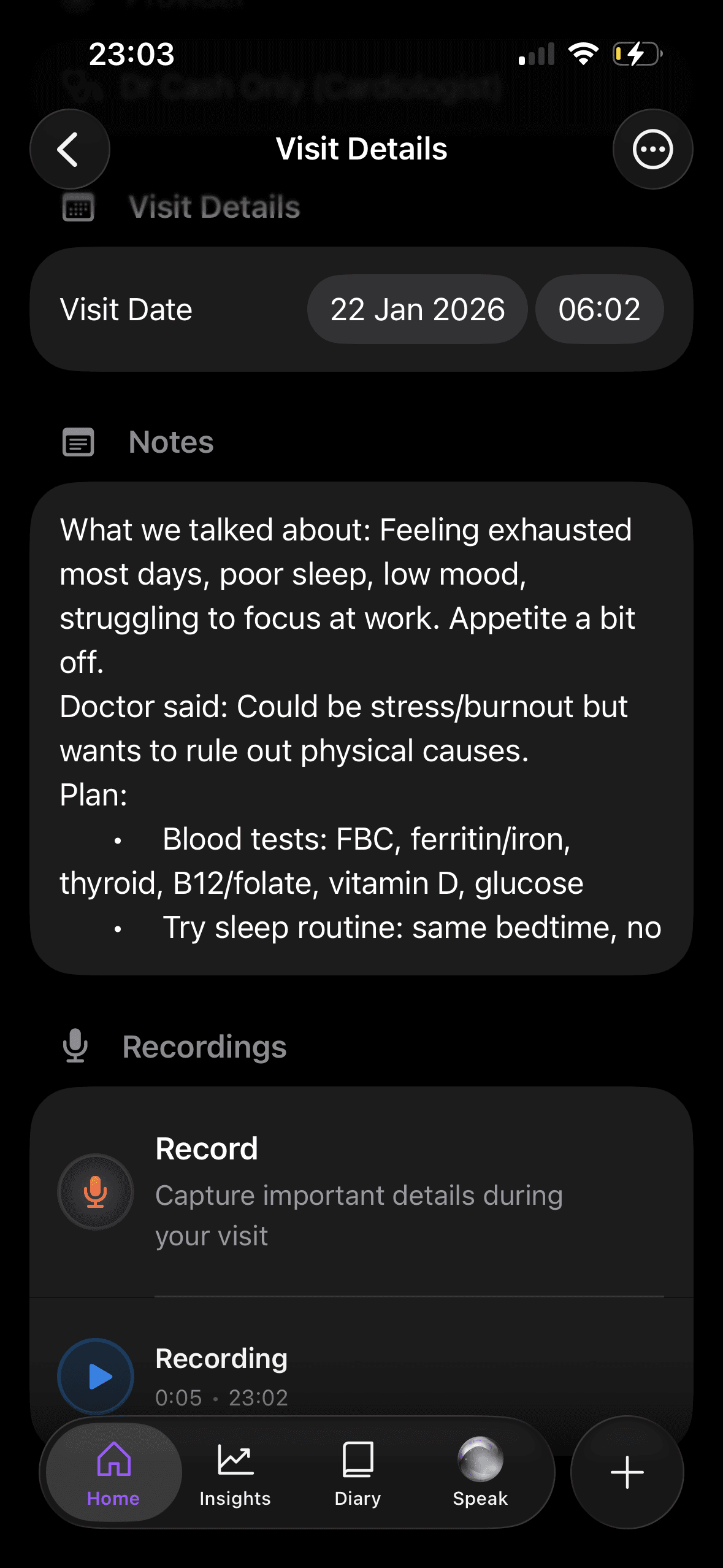Go back from Visit Details
This screenshot has height=1568, width=723.
(x=69, y=149)
